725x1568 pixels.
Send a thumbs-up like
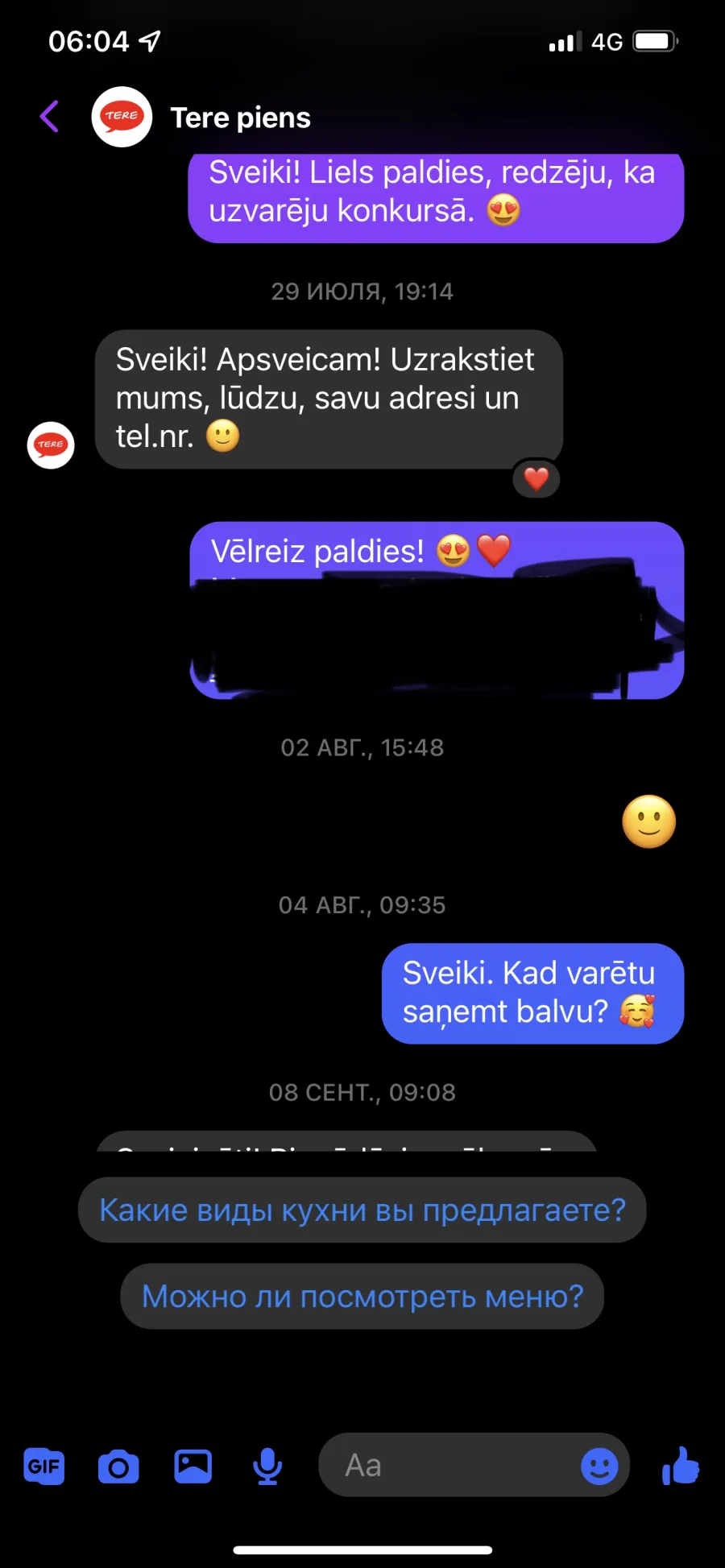[x=681, y=1465]
